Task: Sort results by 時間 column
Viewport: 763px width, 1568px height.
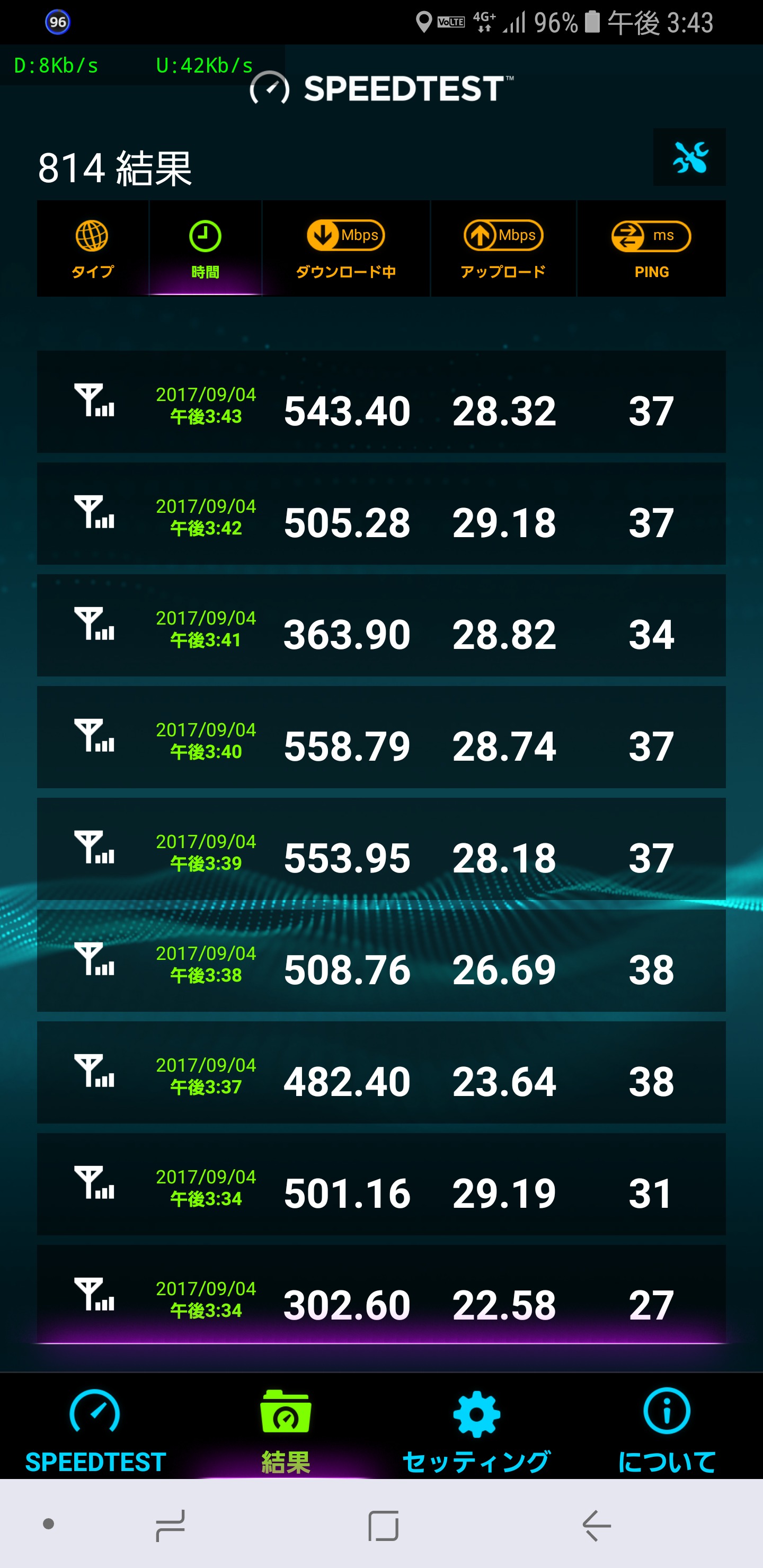Action: coord(205,249)
